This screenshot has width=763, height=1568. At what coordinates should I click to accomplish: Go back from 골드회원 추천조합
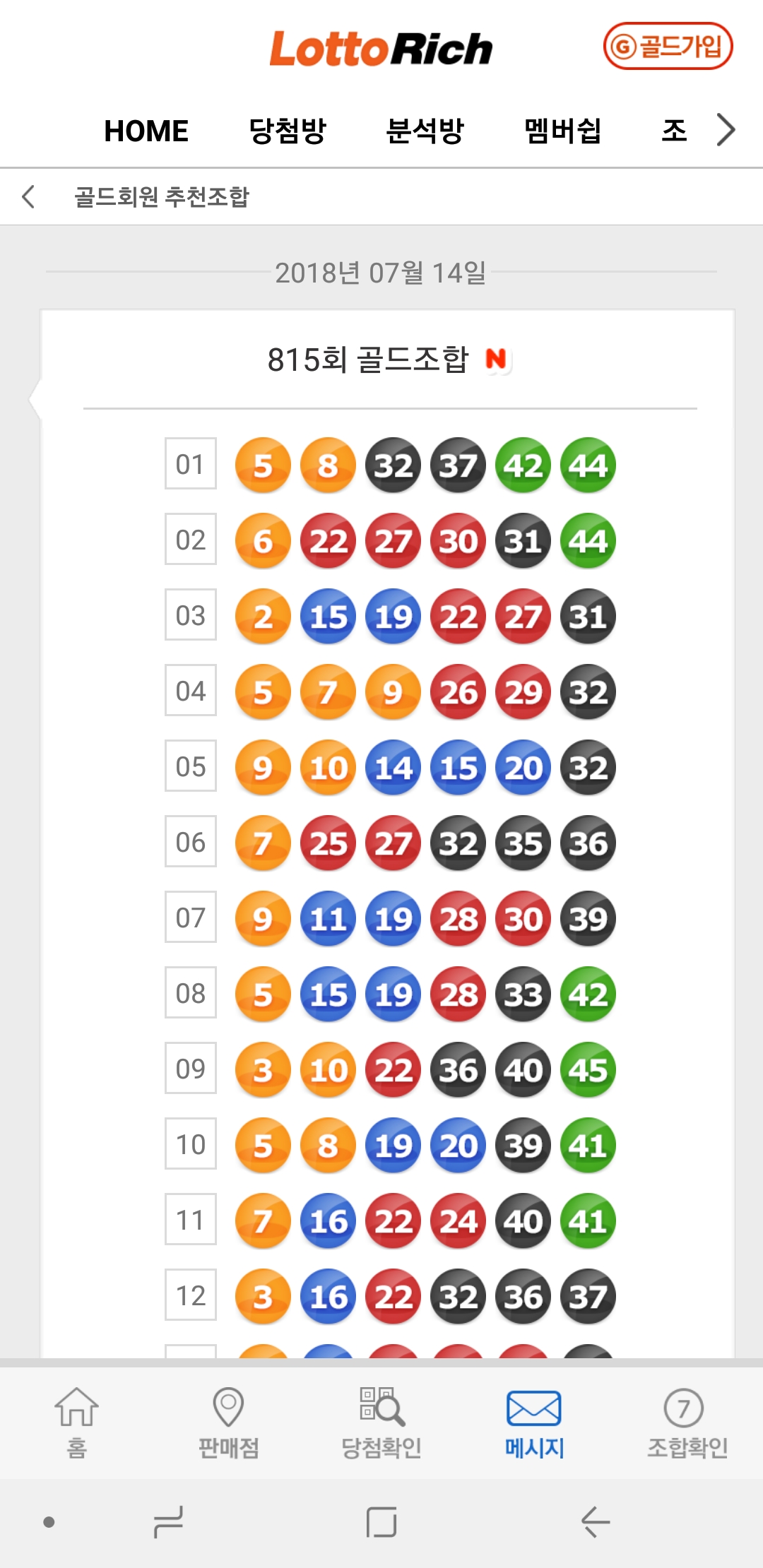click(29, 196)
